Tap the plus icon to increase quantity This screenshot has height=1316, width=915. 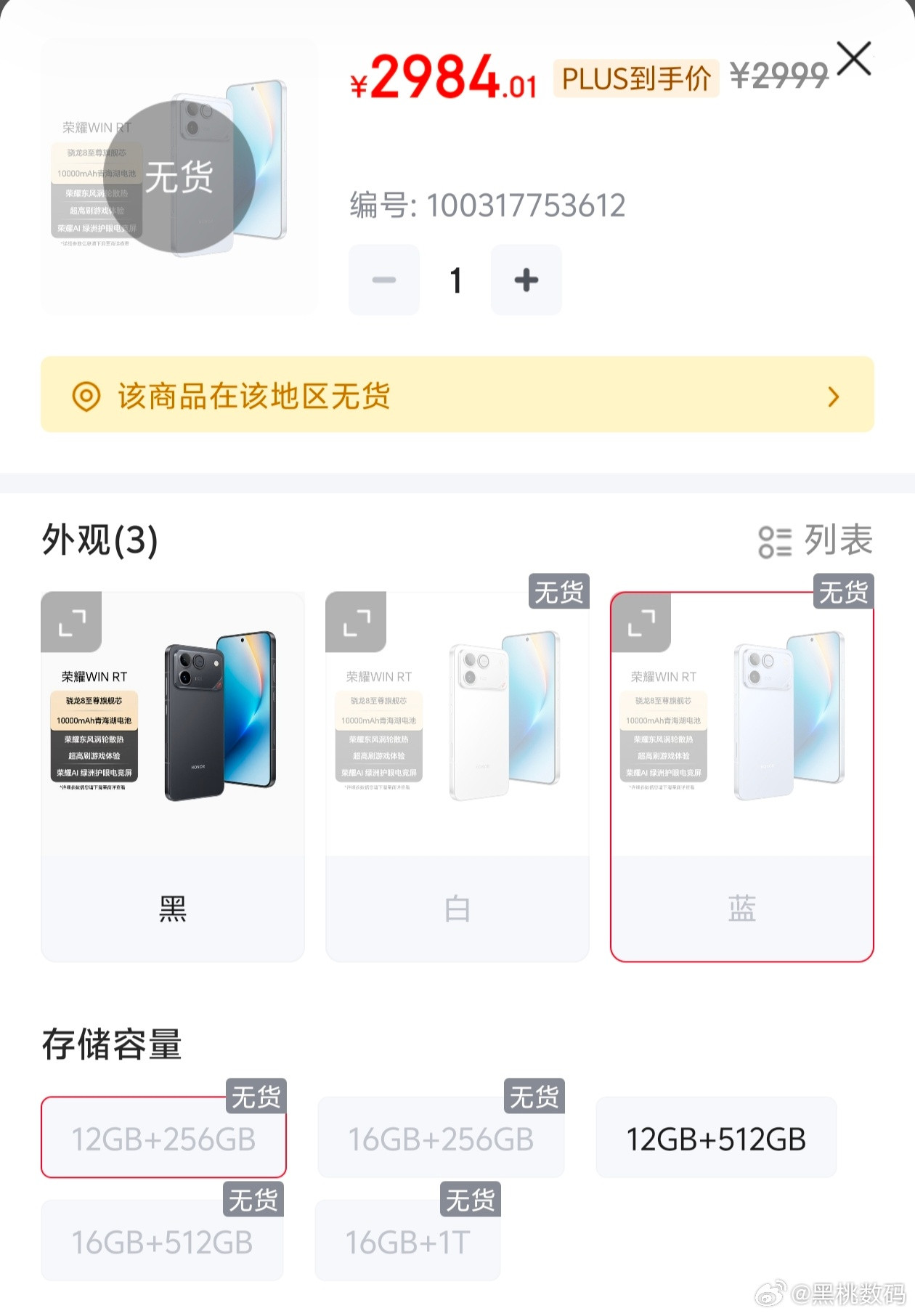point(526,280)
